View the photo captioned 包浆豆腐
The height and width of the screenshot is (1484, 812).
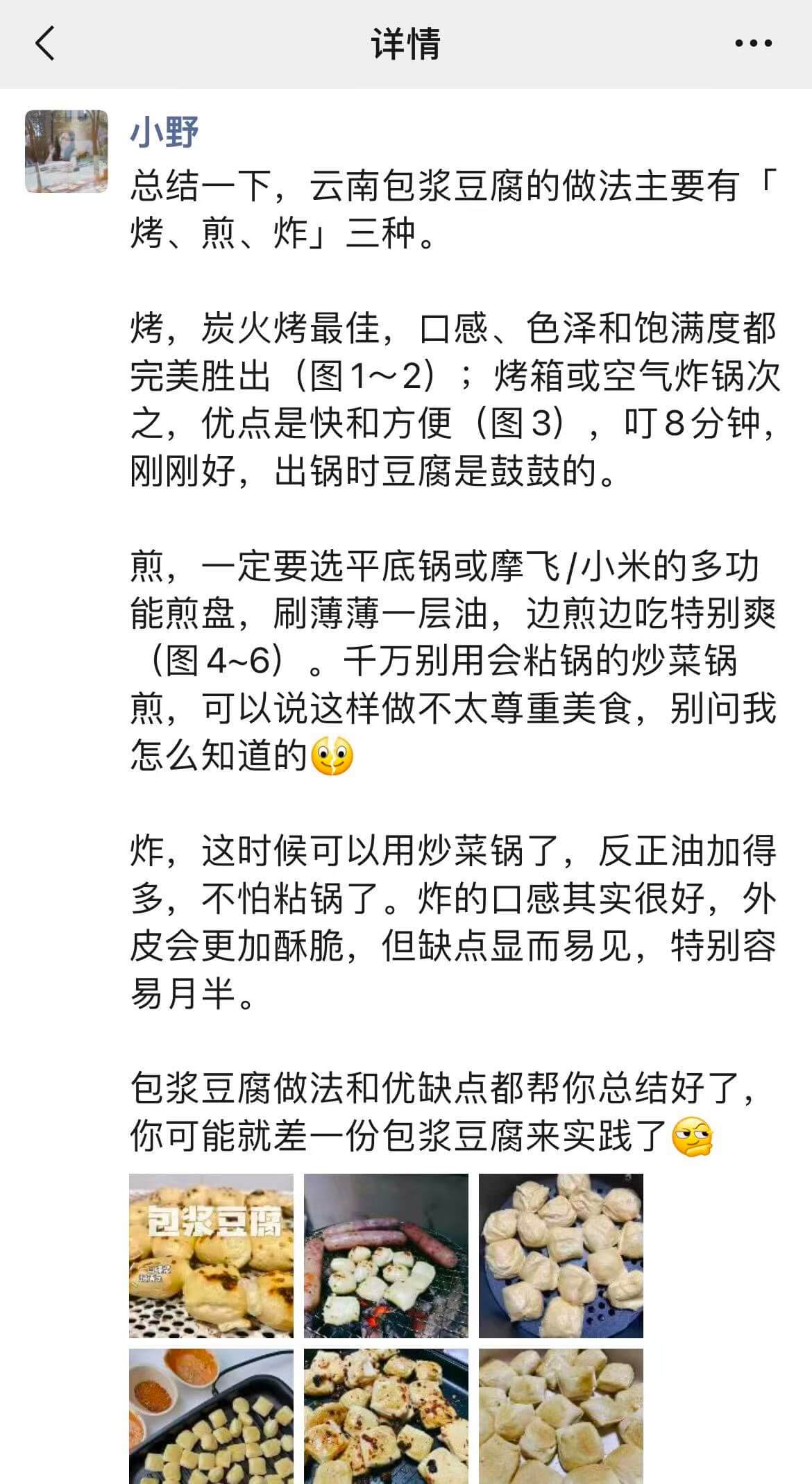click(211, 1256)
